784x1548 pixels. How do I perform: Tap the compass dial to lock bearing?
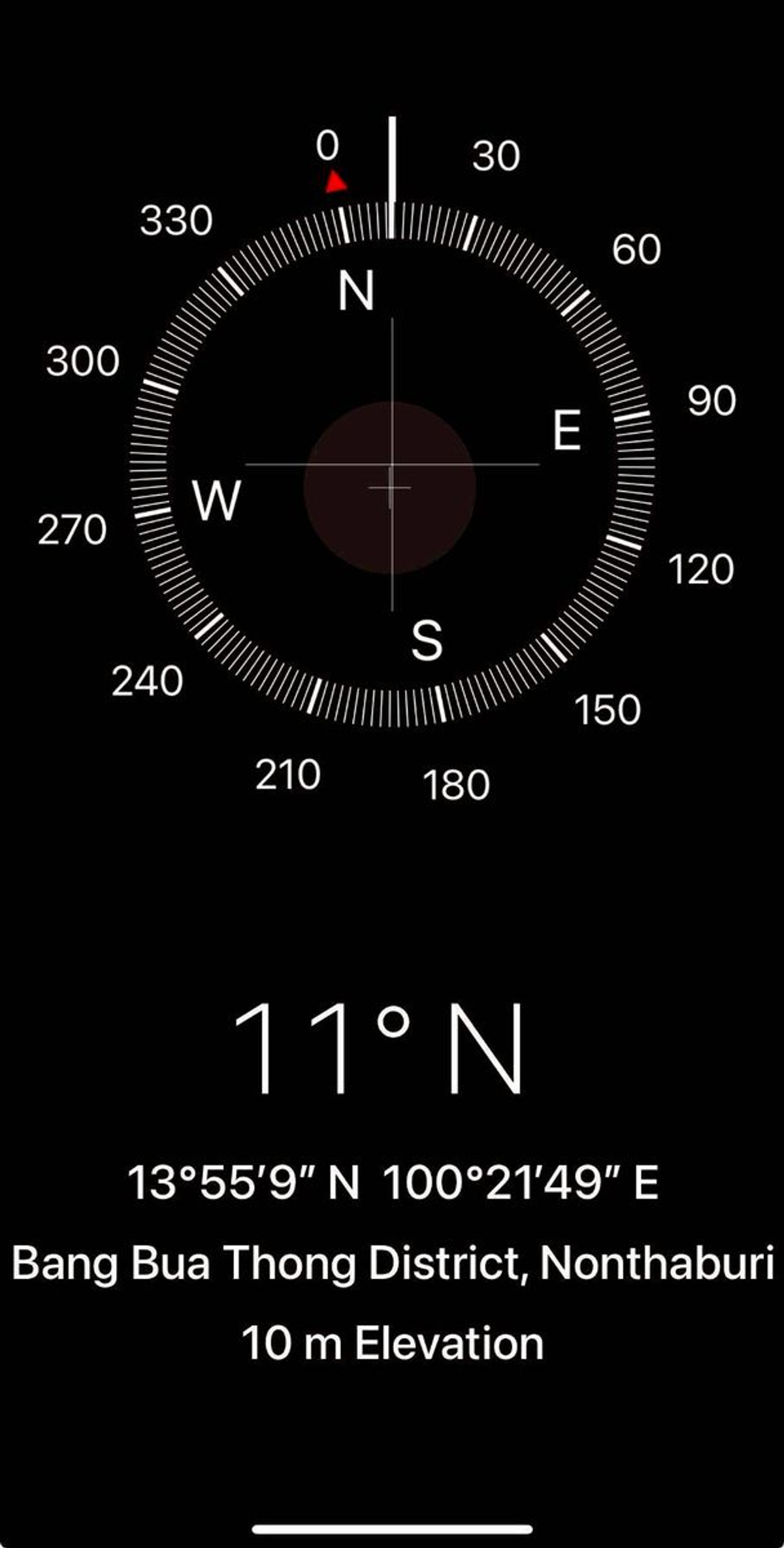[x=391, y=465]
